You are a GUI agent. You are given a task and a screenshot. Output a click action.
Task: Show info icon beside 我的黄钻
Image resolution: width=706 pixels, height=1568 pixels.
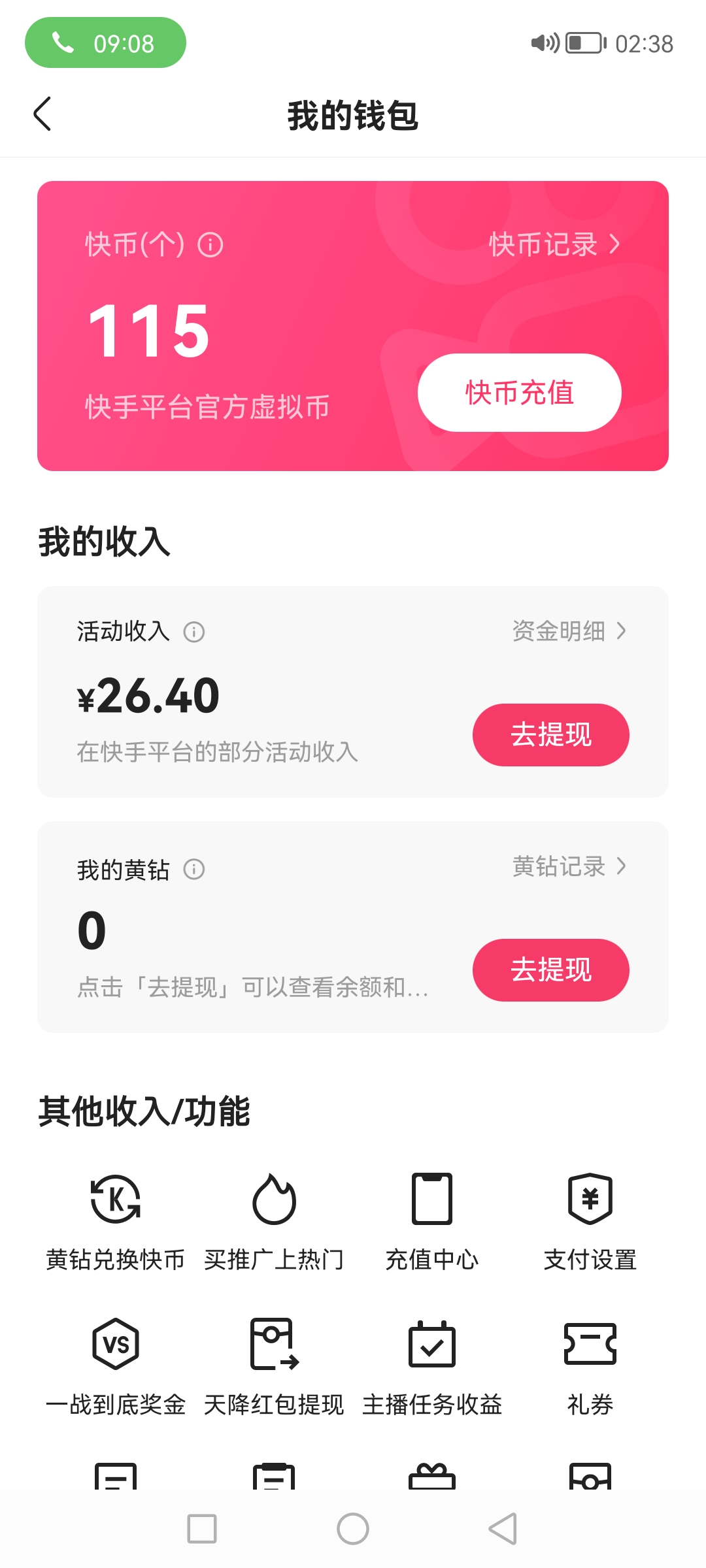tap(194, 870)
